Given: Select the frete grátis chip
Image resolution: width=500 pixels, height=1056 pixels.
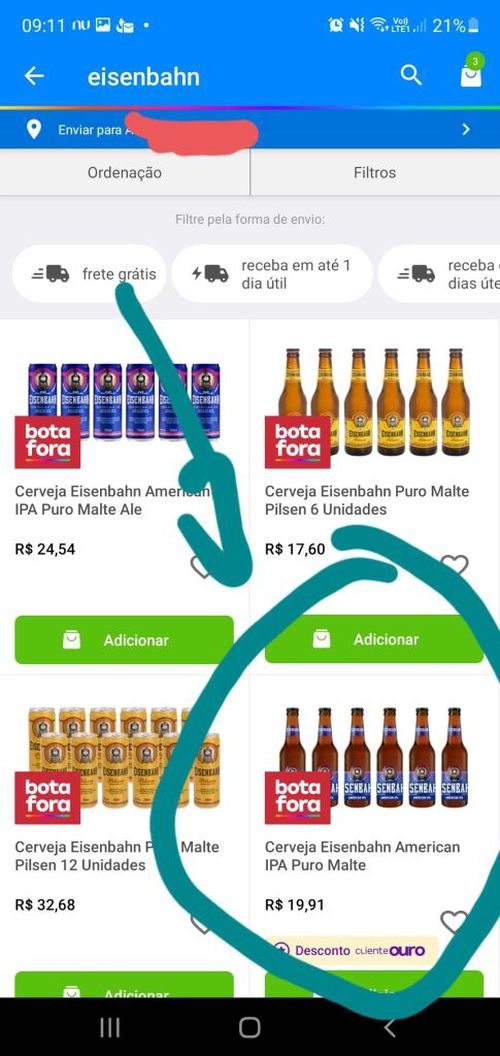Looking at the screenshot, I should click(x=90, y=274).
